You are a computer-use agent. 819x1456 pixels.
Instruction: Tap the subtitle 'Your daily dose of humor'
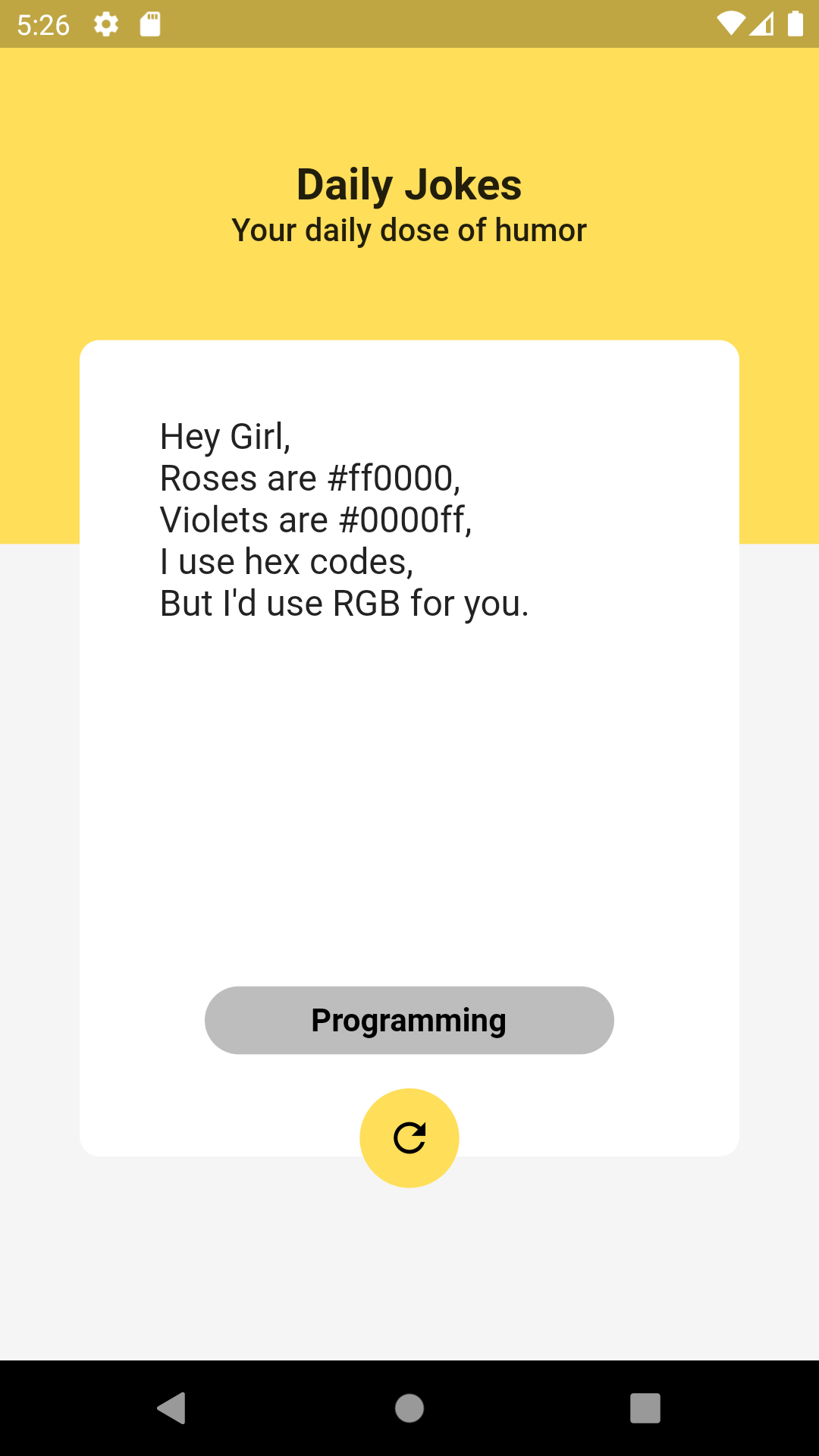(x=409, y=229)
